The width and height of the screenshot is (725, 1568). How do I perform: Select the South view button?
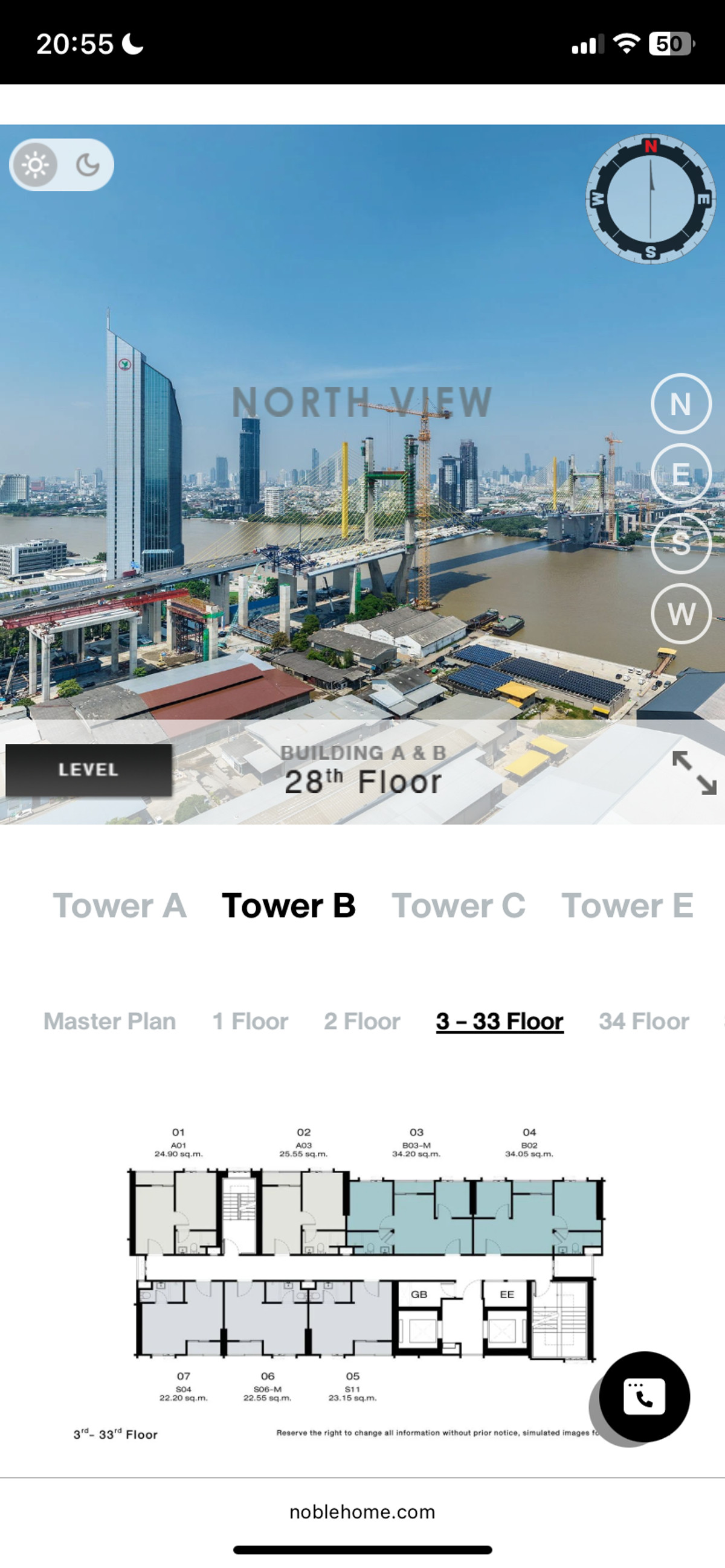(680, 543)
